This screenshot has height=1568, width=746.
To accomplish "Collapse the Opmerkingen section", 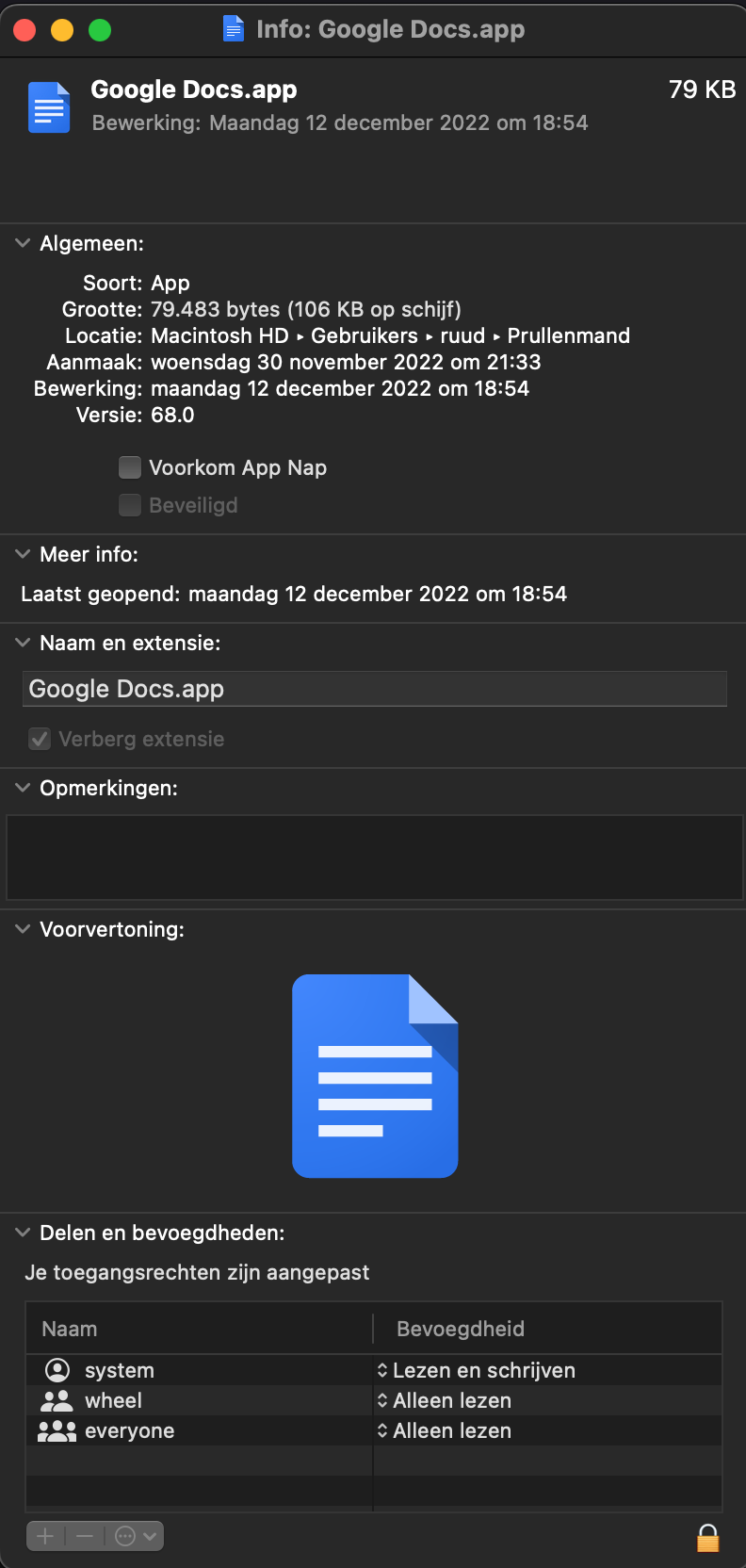I will pyautogui.click(x=23, y=788).
